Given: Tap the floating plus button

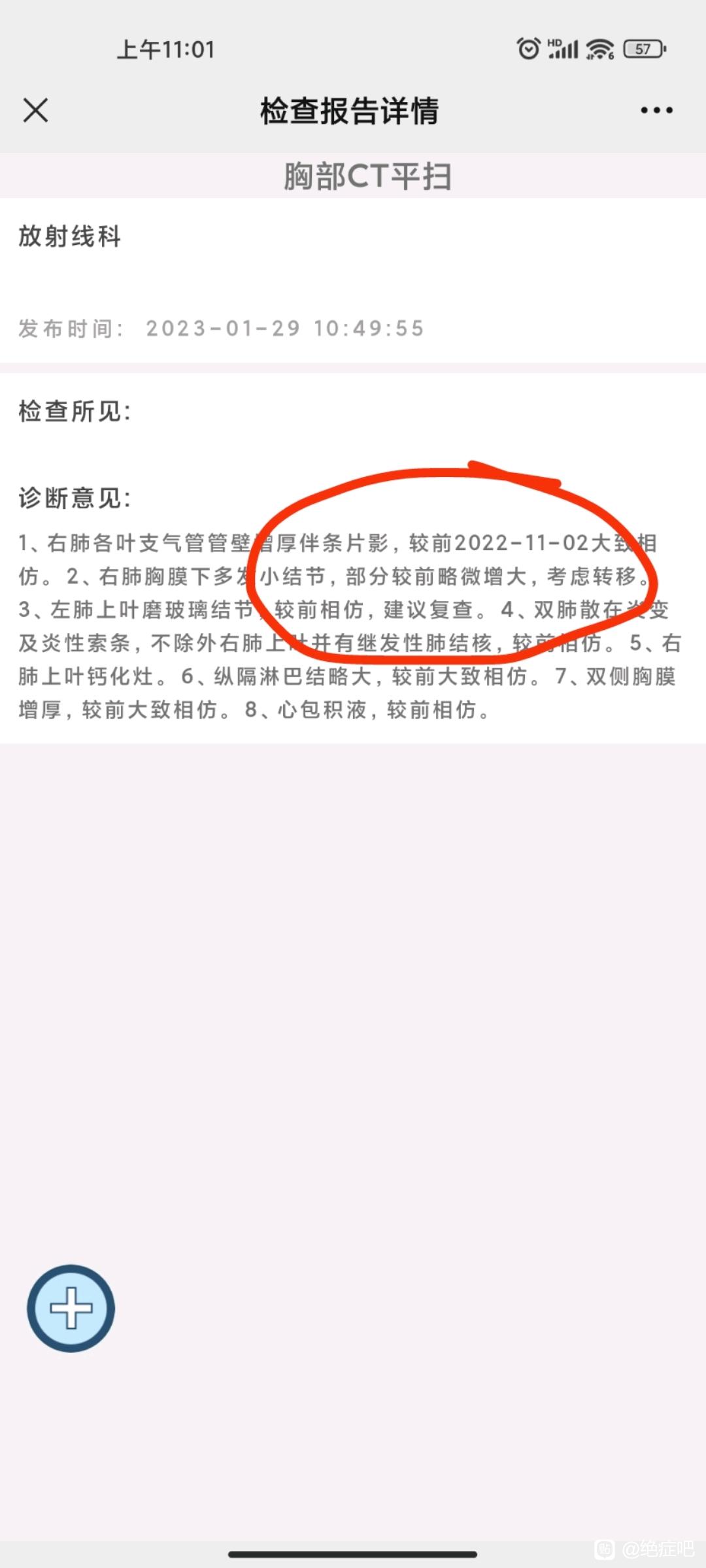Looking at the screenshot, I should pyautogui.click(x=71, y=1309).
